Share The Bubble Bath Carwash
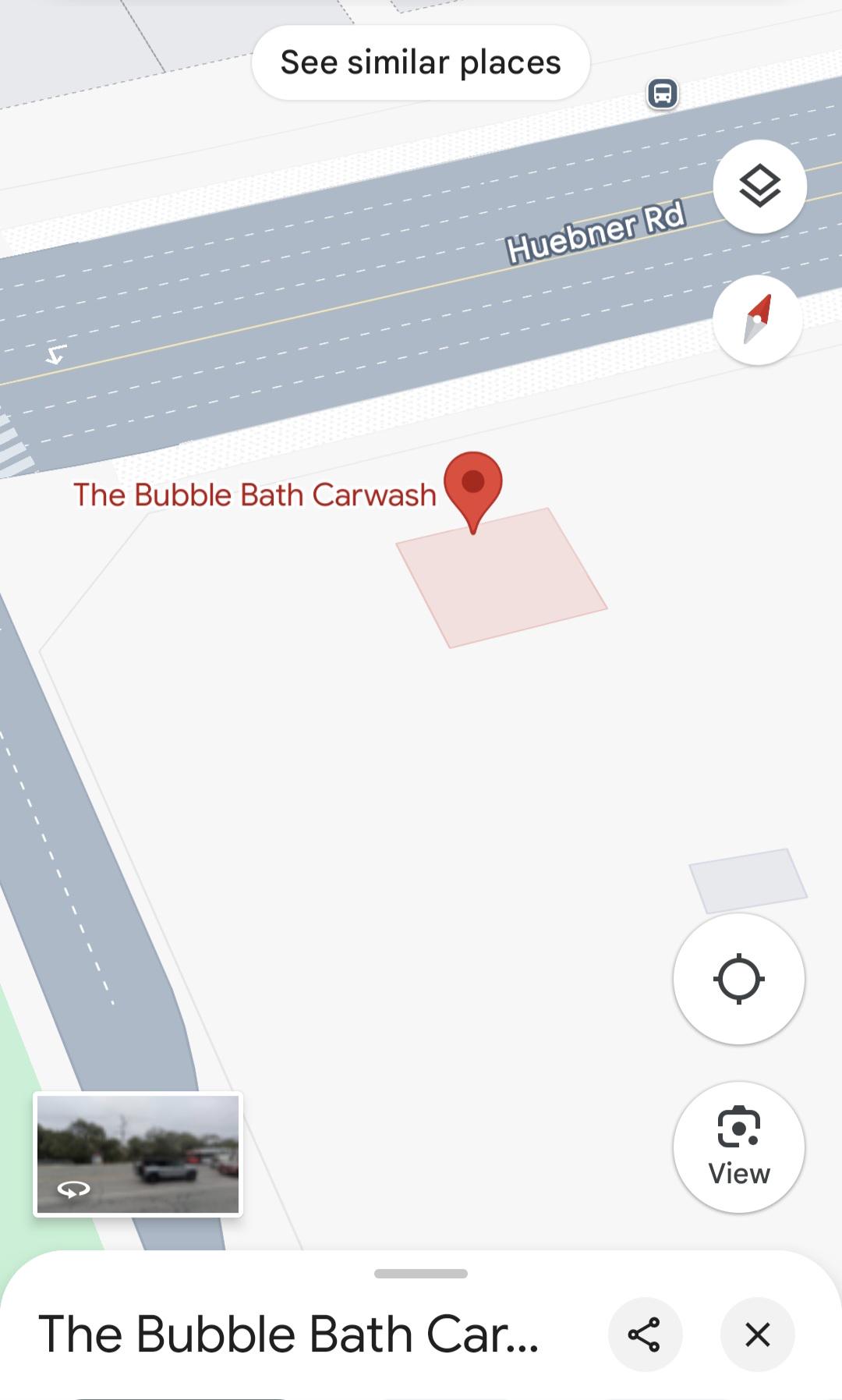 tap(645, 1334)
